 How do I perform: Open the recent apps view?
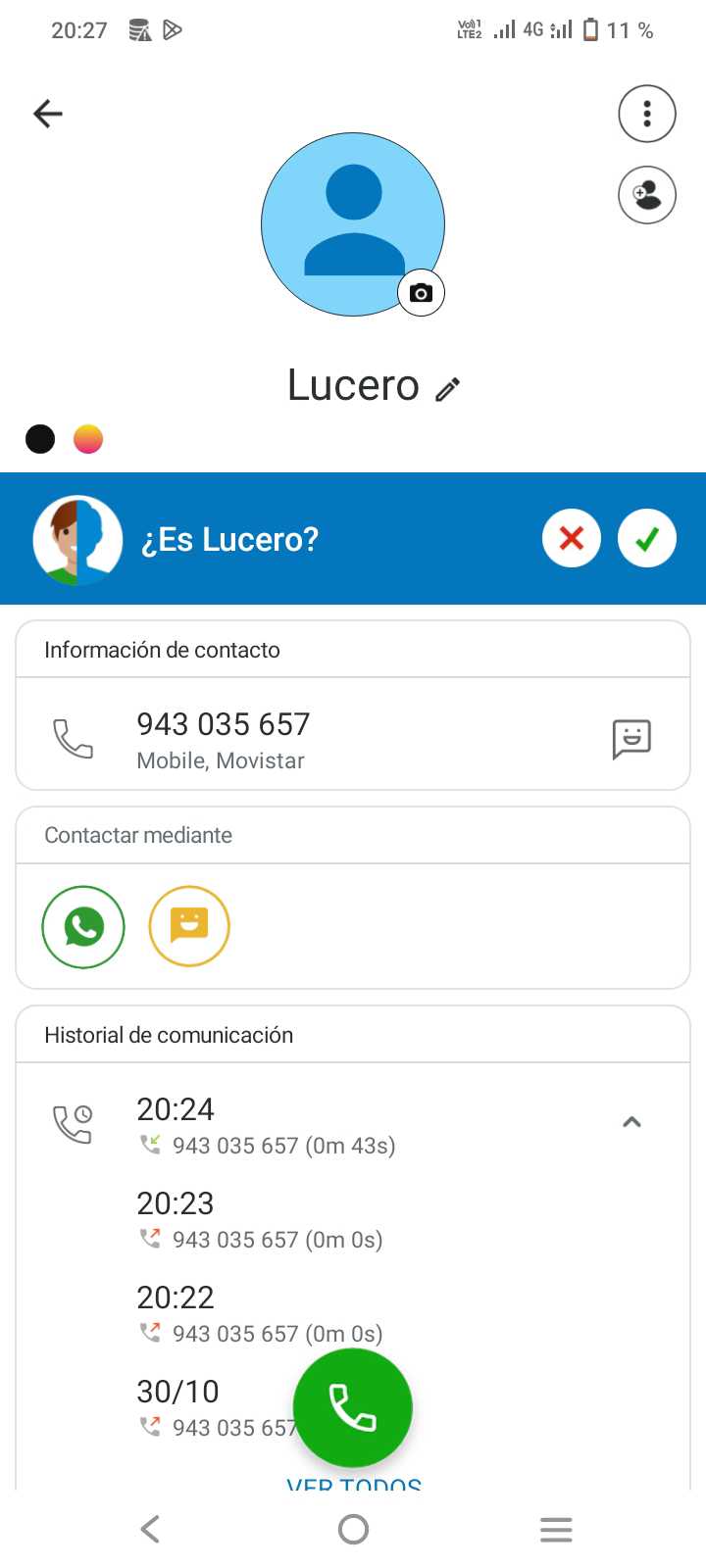(x=556, y=1529)
